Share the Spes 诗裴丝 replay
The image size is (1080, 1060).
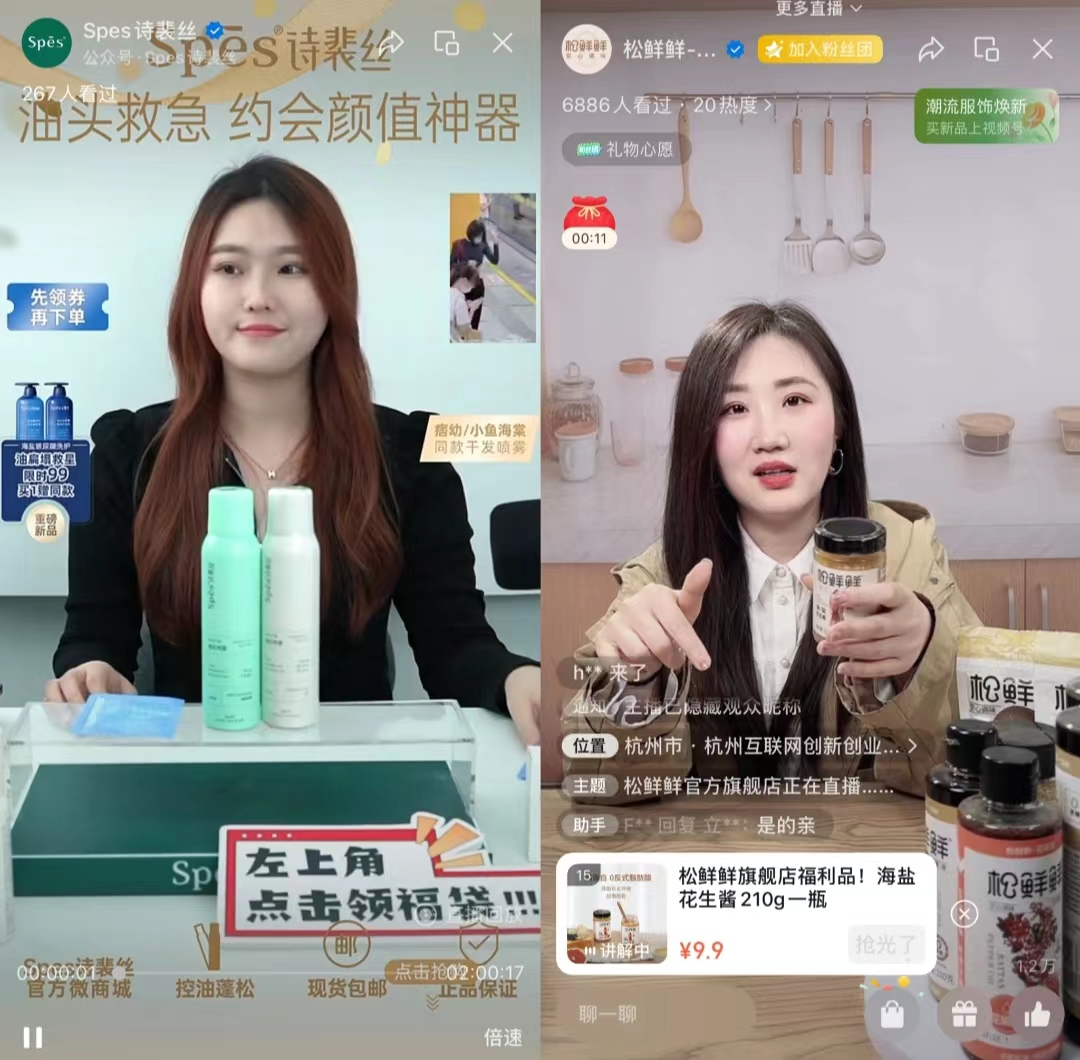390,43
